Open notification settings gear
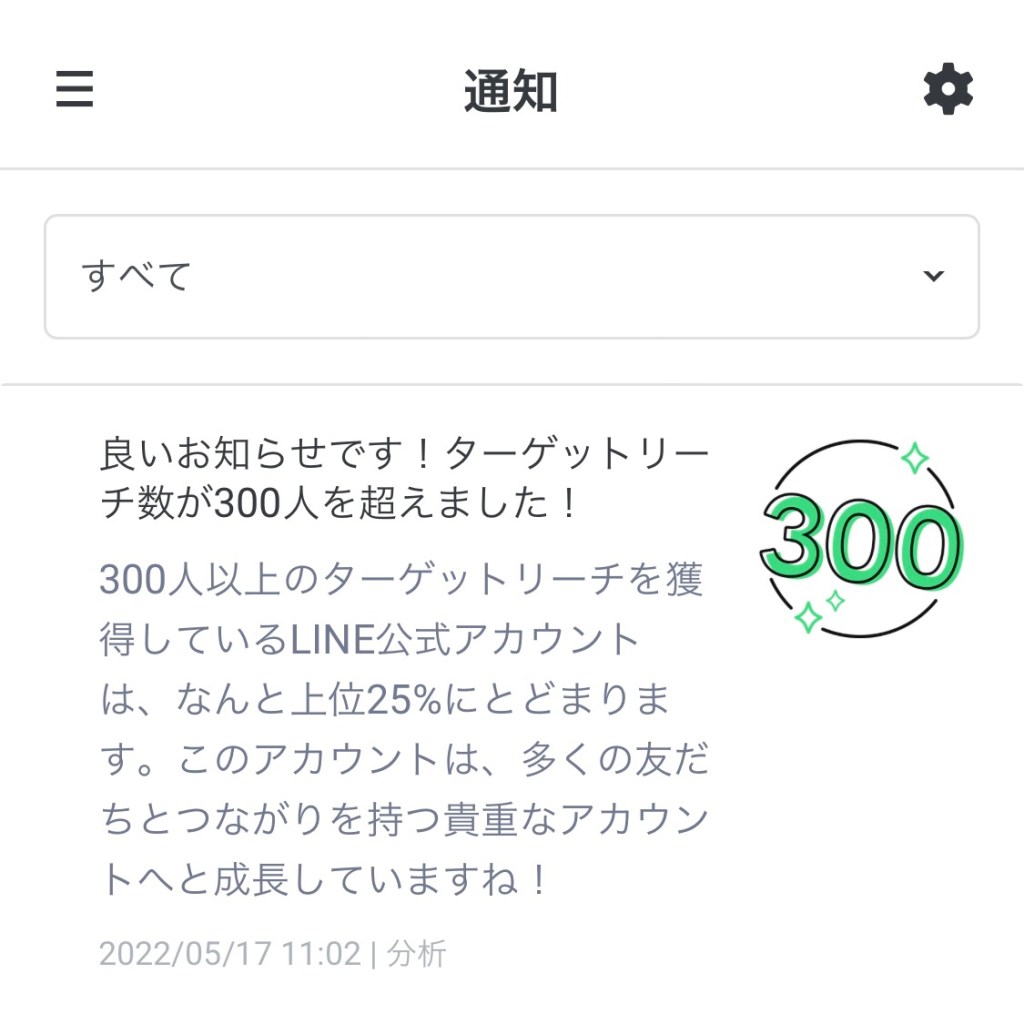Viewport: 1024px width, 1024px height. click(x=947, y=90)
